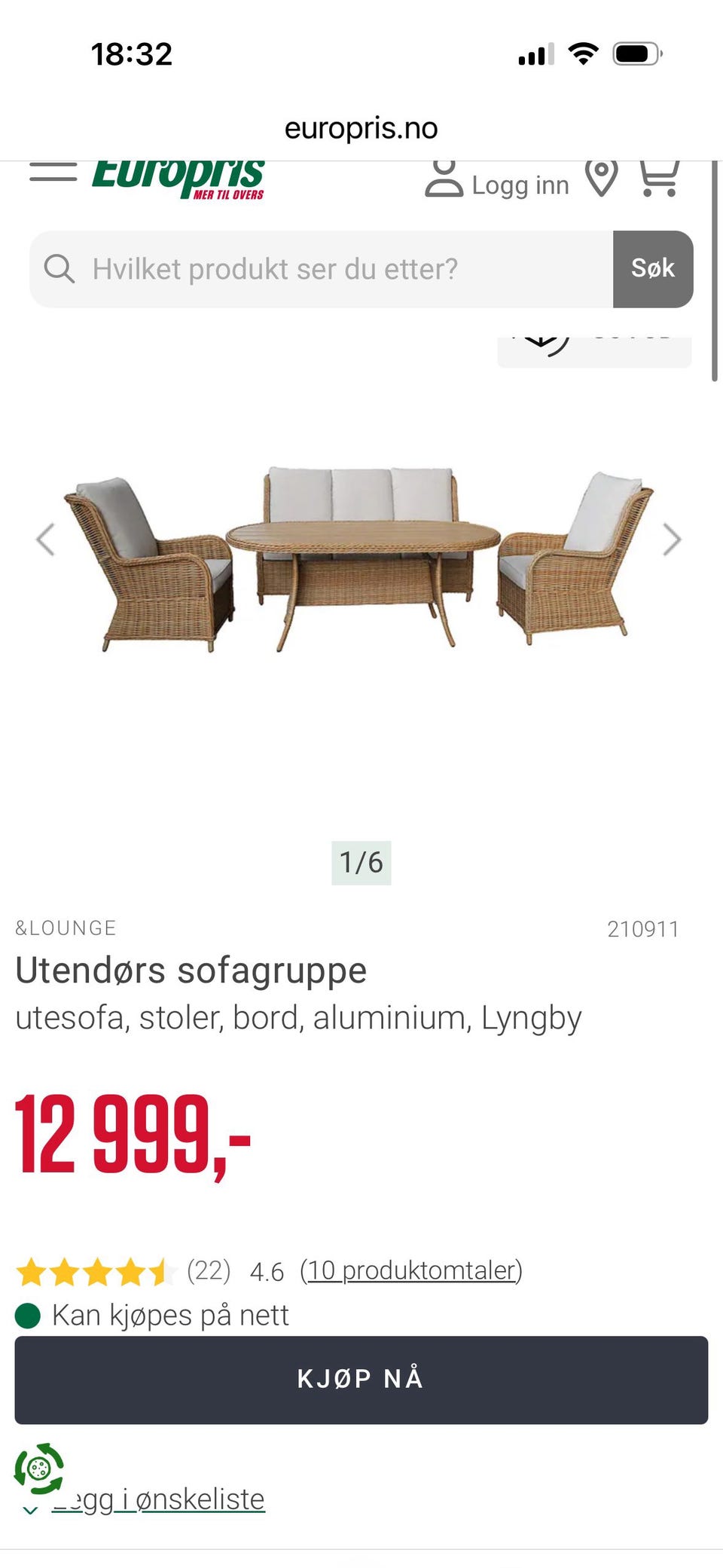723x1568 pixels.
Task: Click into the Hvilket produkt search field
Action: click(x=301, y=268)
